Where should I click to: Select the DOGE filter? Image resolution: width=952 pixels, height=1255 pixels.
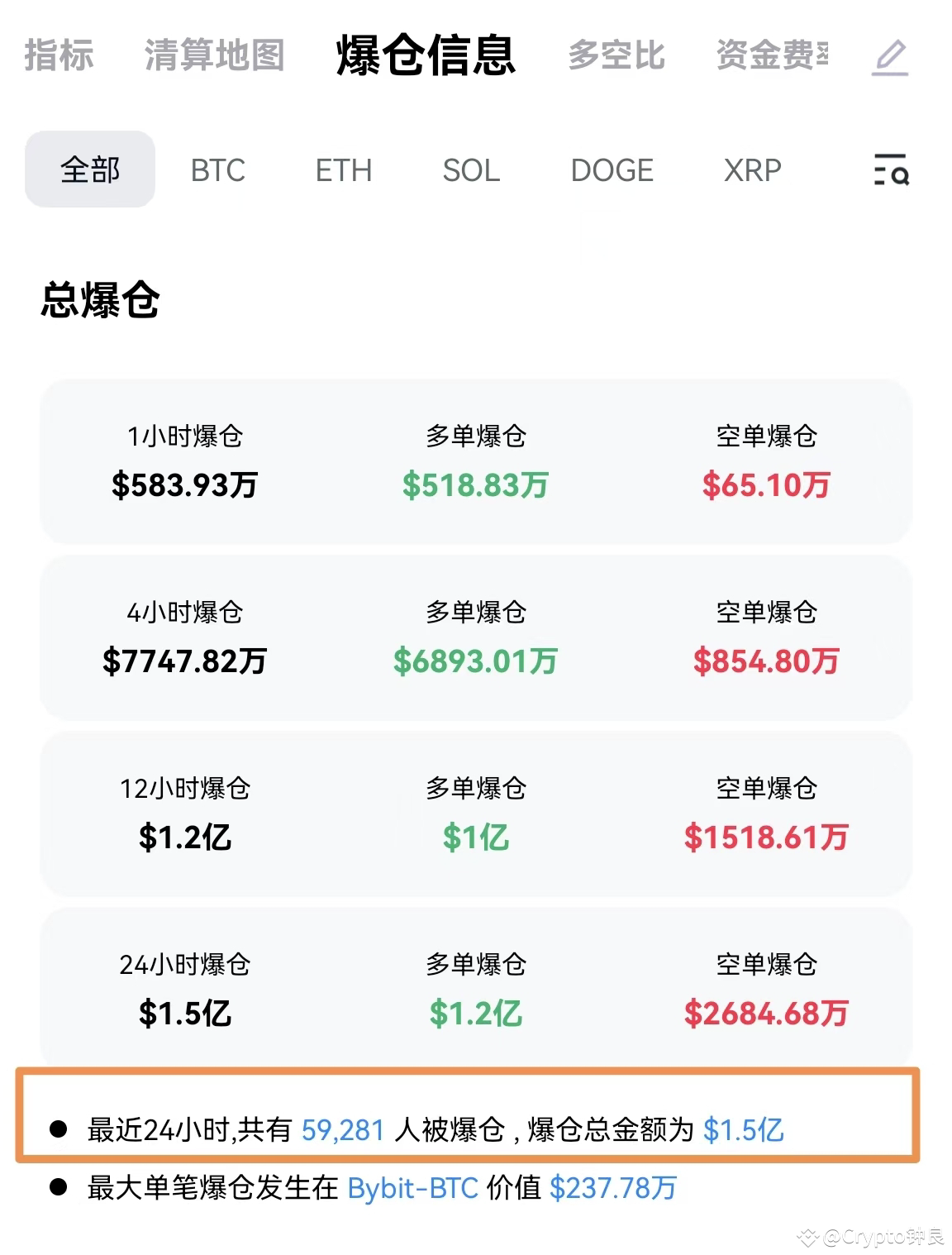click(612, 171)
